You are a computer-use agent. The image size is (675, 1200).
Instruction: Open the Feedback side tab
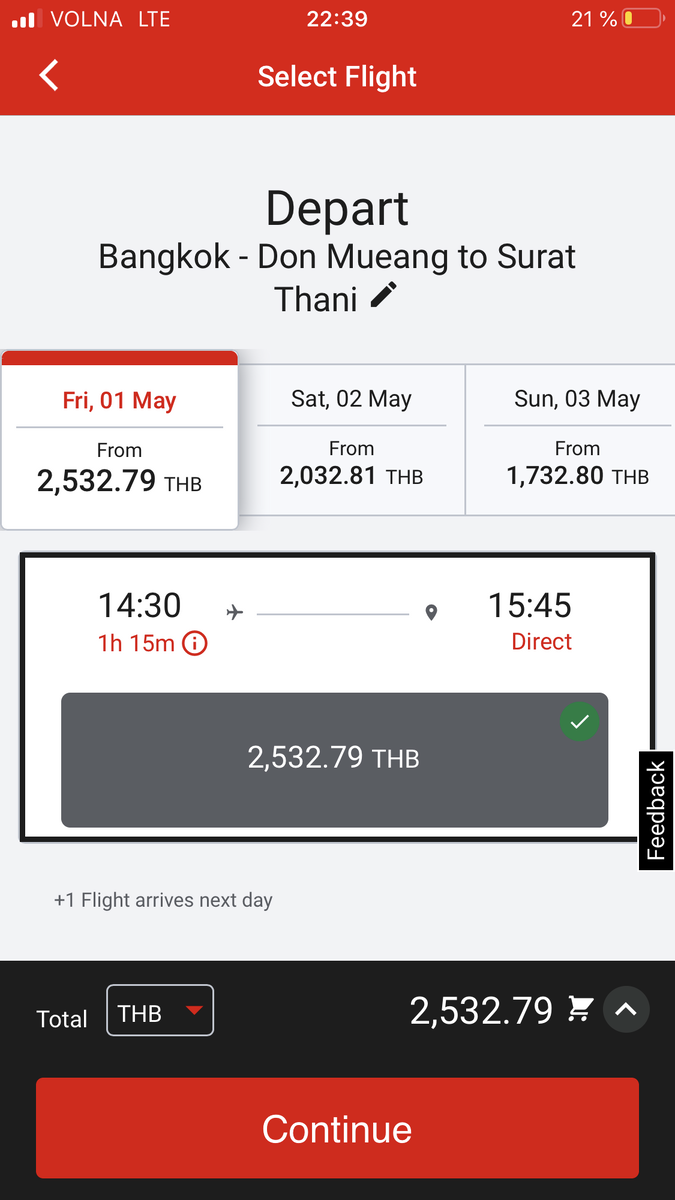[x=656, y=811]
